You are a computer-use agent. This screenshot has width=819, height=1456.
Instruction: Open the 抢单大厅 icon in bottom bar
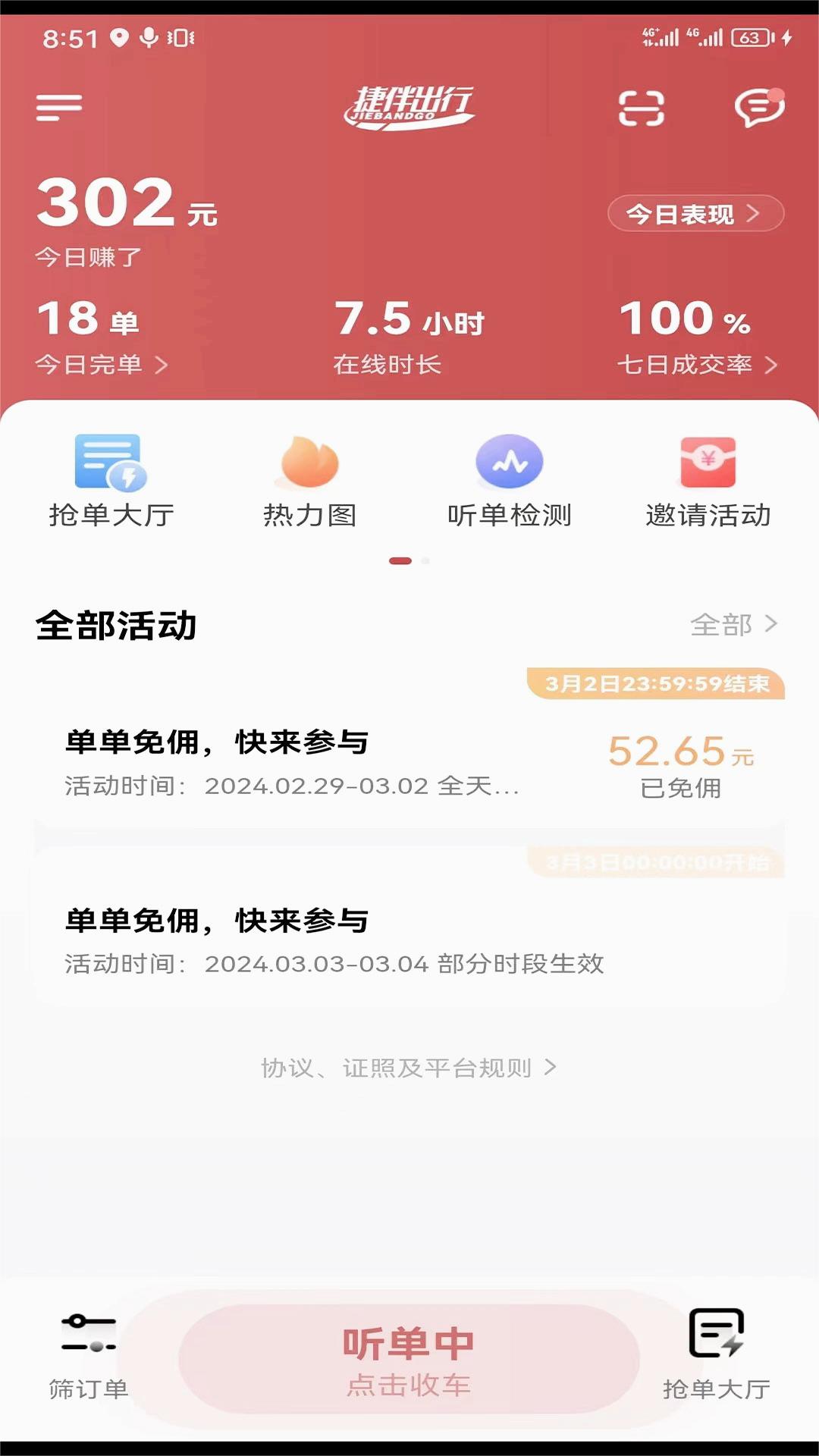point(716,1357)
